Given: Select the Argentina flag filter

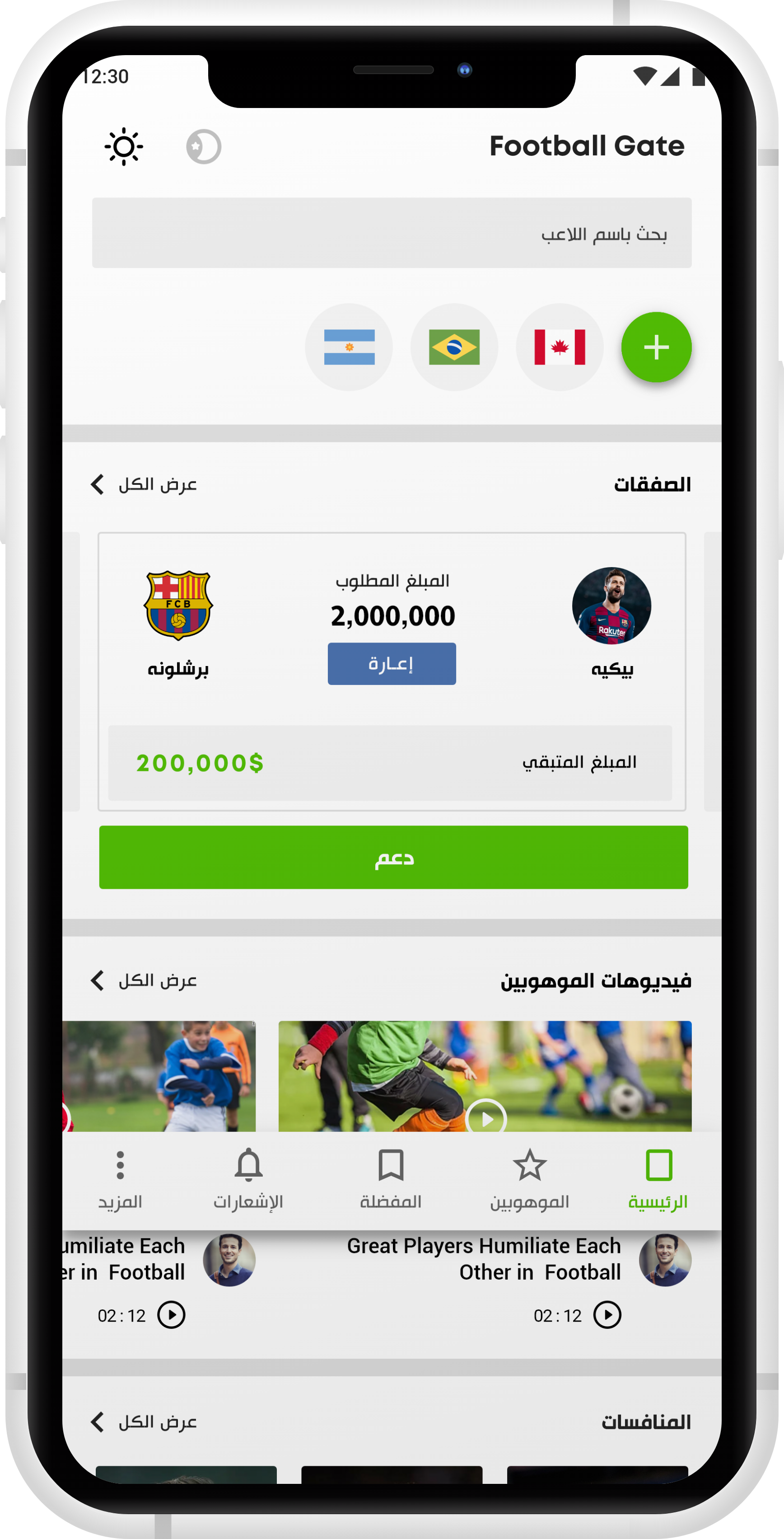Looking at the screenshot, I should pos(349,347).
